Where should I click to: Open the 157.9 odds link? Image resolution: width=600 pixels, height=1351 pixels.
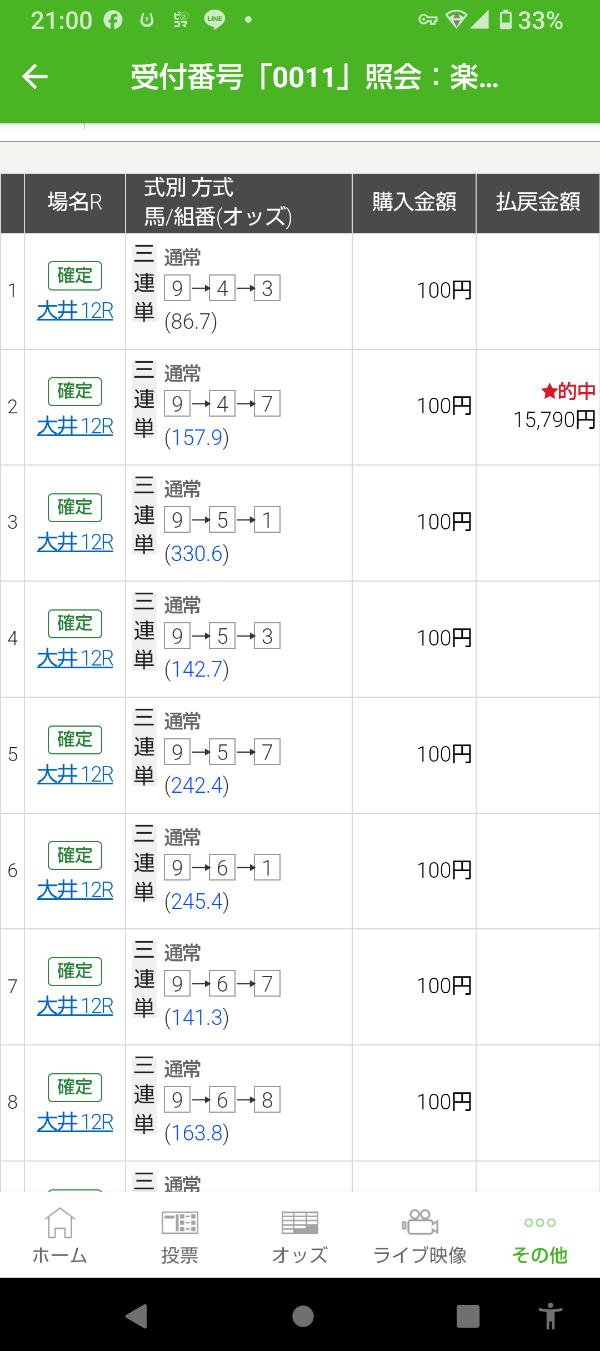click(x=197, y=438)
